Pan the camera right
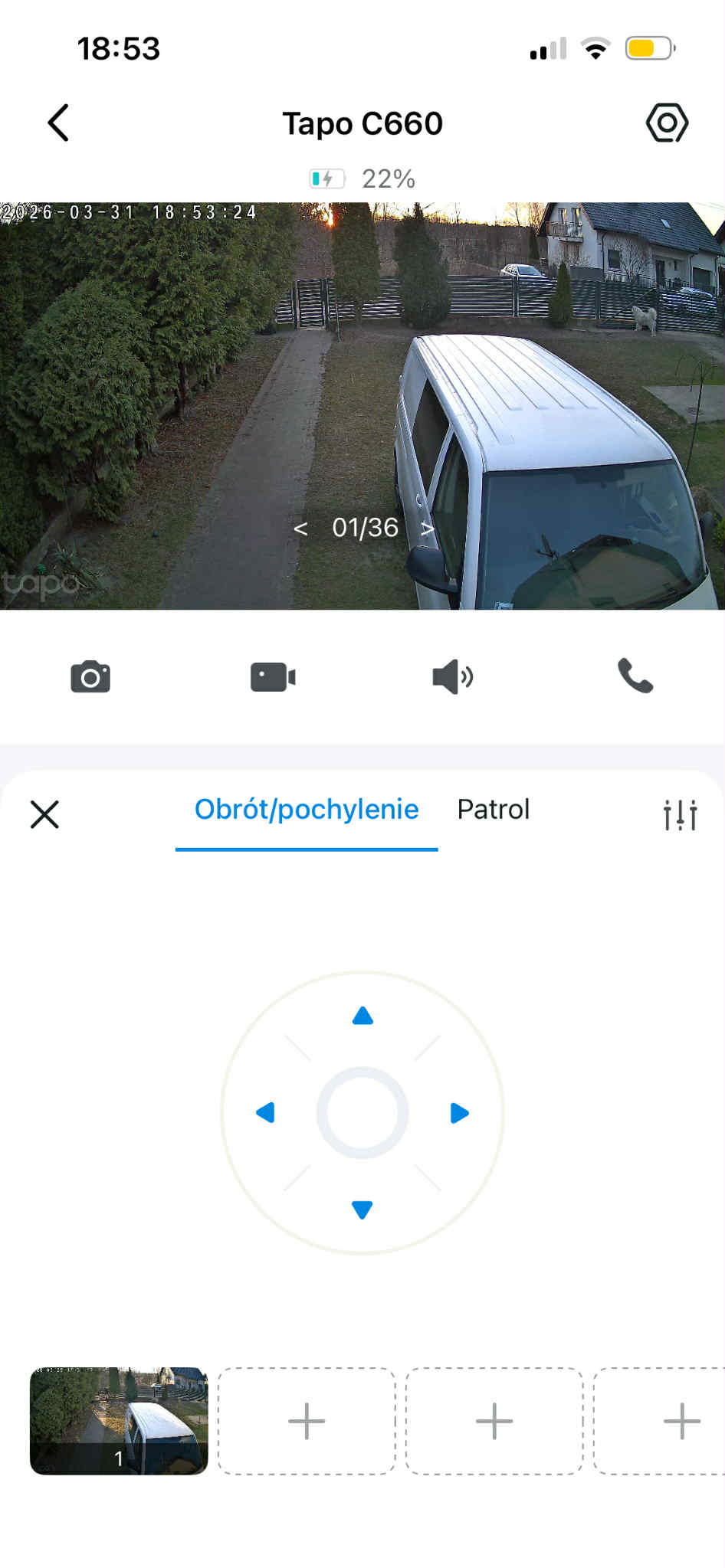Image resolution: width=725 pixels, height=1568 pixels. pyautogui.click(x=459, y=1112)
